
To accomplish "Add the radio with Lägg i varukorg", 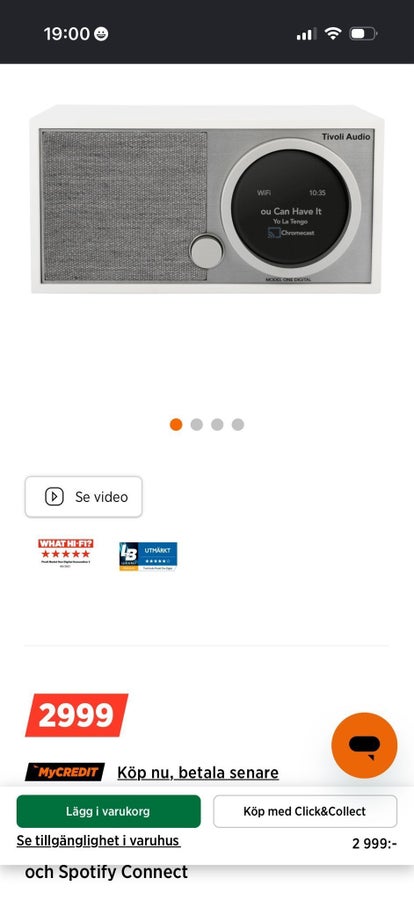I will pyautogui.click(x=109, y=811).
